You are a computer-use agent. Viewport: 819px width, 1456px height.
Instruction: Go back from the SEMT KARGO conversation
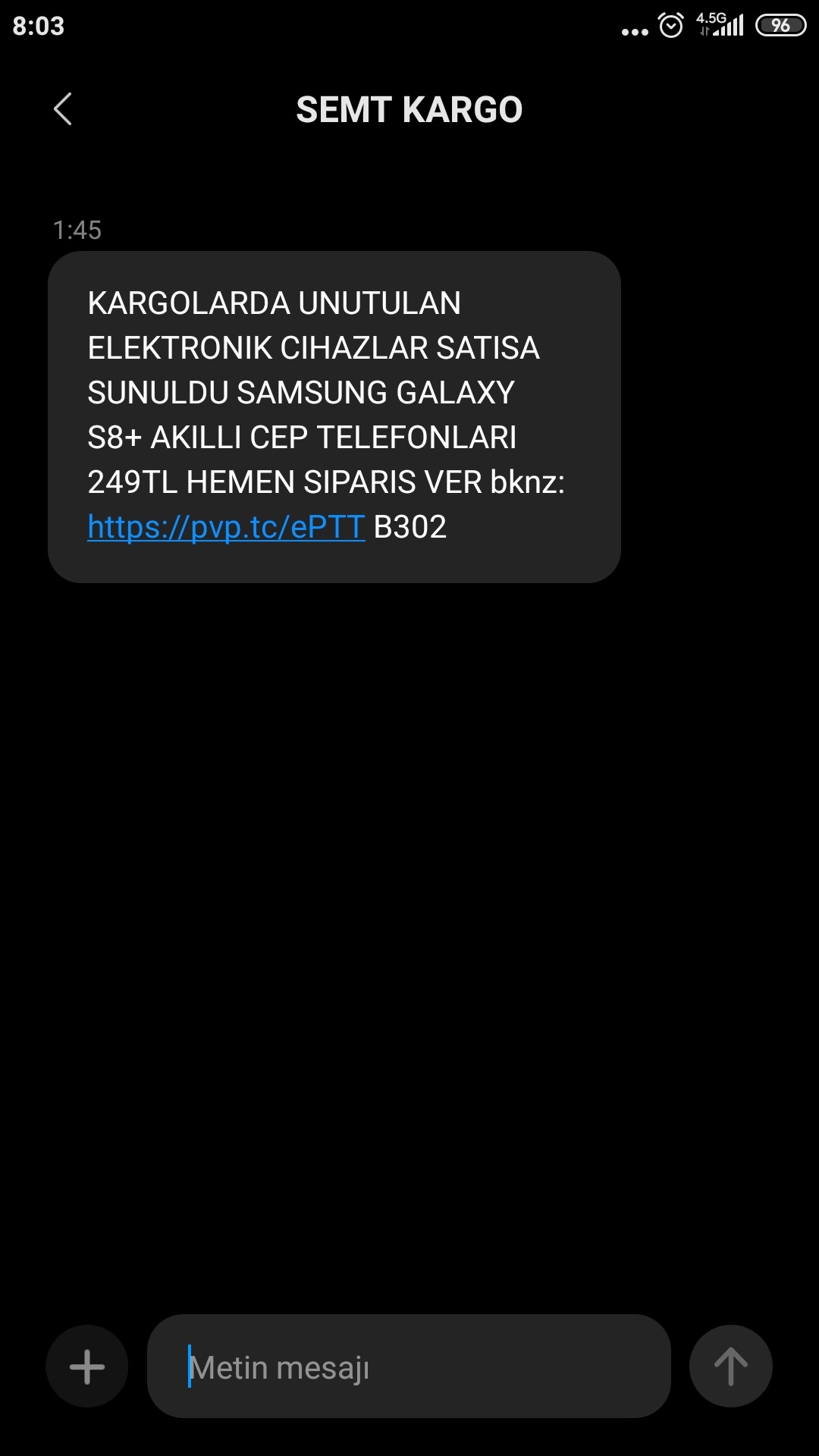tap(63, 109)
